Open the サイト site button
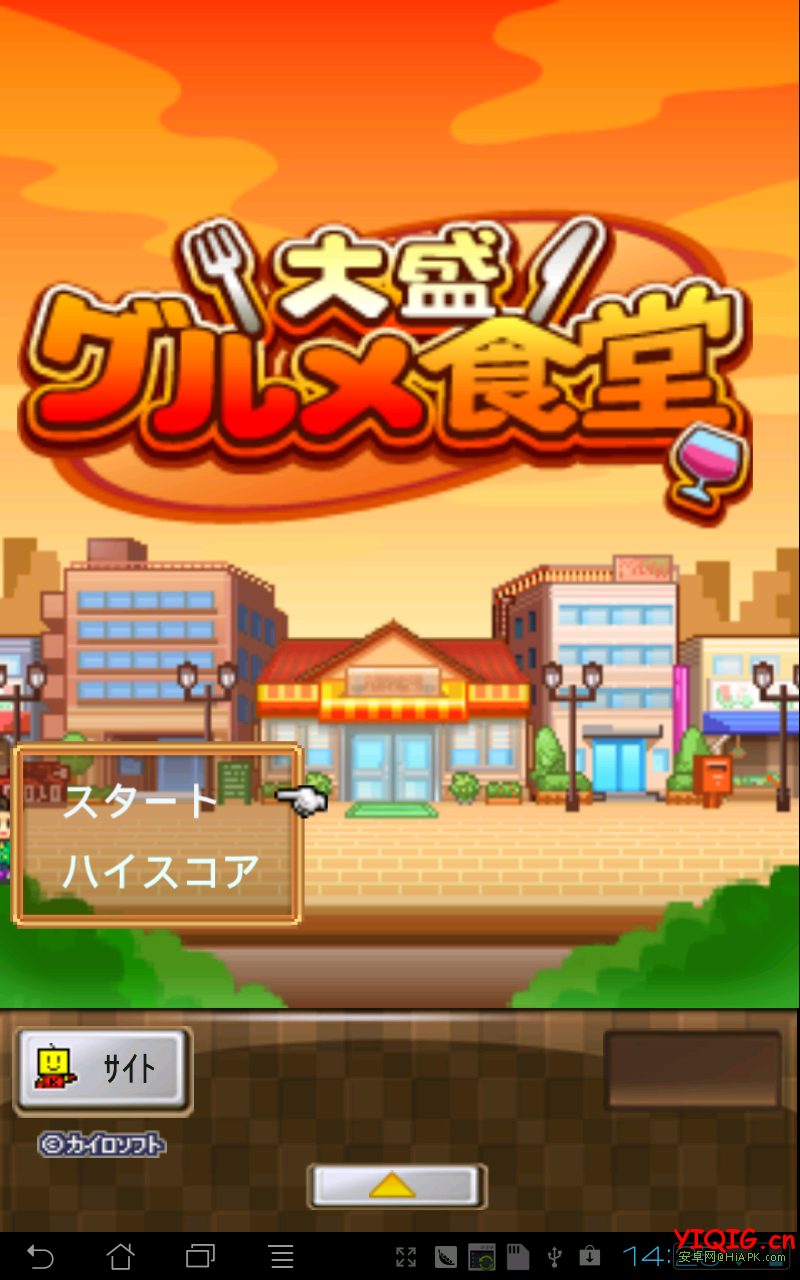 pyautogui.click(x=103, y=1070)
